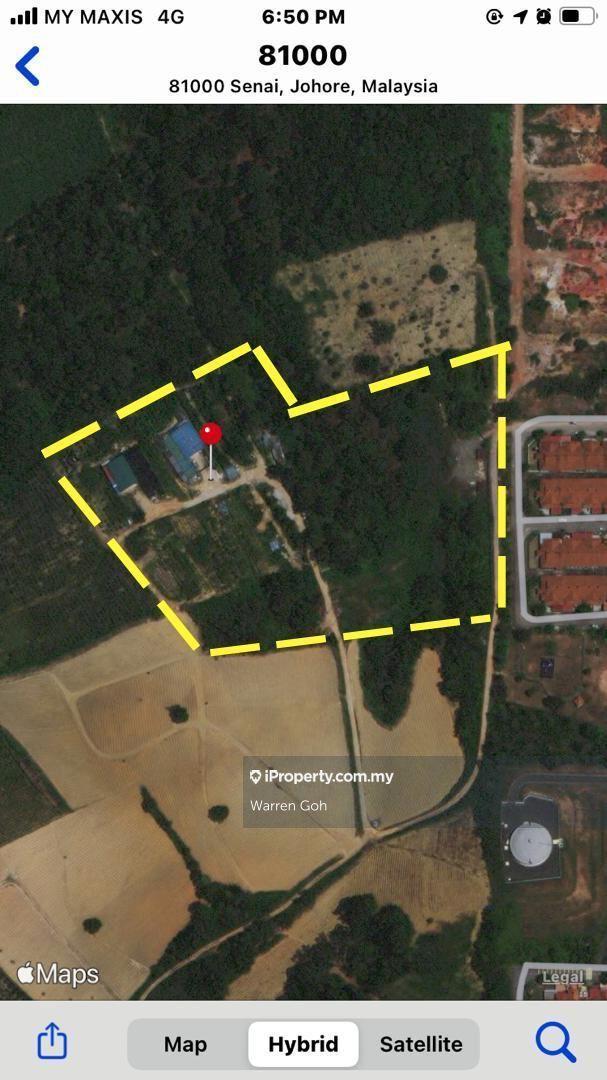
Task: Switch to the Satellite view
Action: pyautogui.click(x=420, y=1044)
